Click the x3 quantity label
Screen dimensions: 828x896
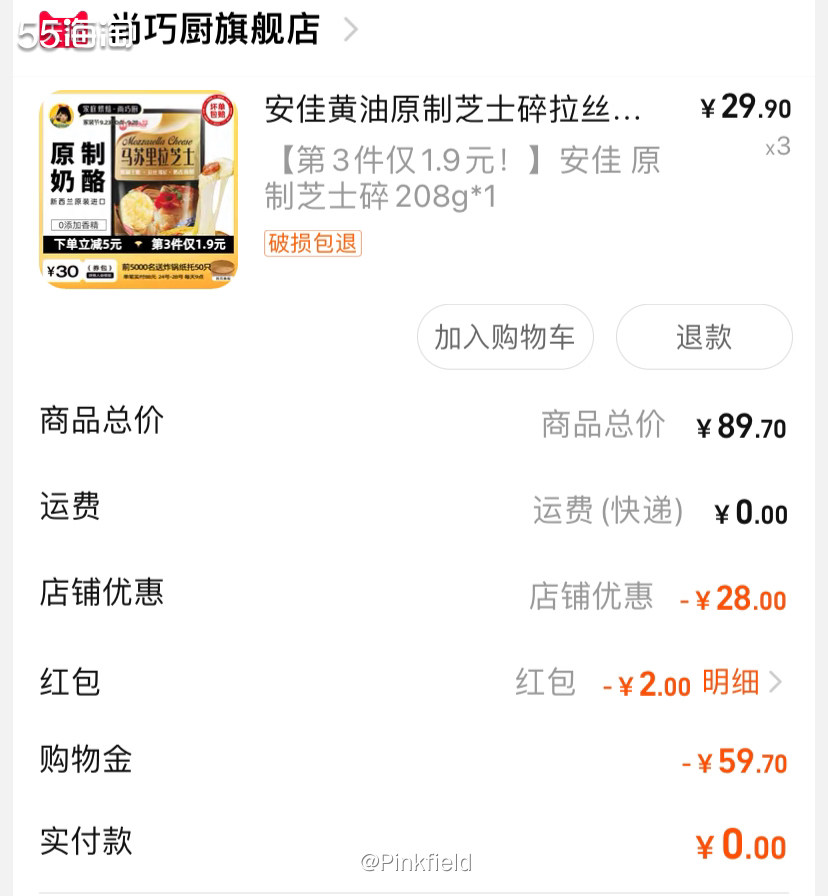coord(778,147)
